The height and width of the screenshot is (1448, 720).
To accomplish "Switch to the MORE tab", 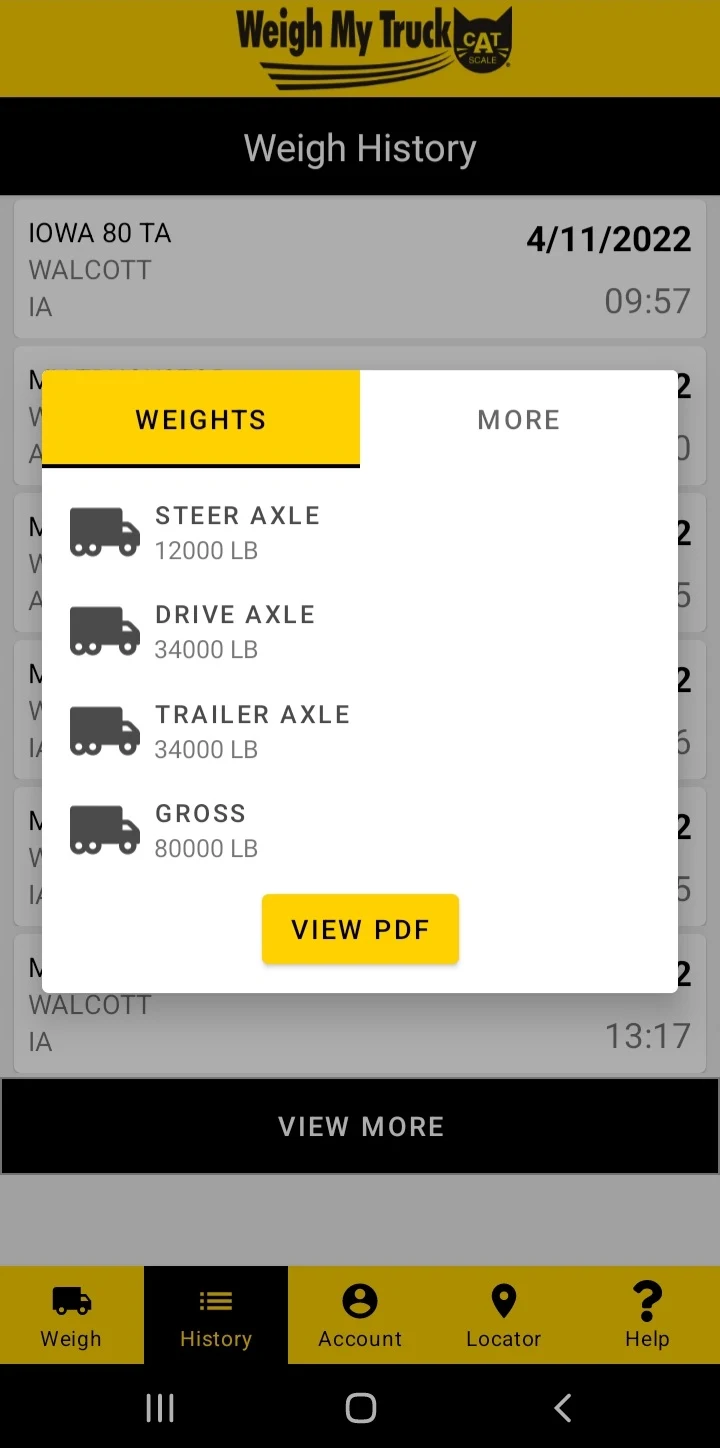I will point(518,419).
